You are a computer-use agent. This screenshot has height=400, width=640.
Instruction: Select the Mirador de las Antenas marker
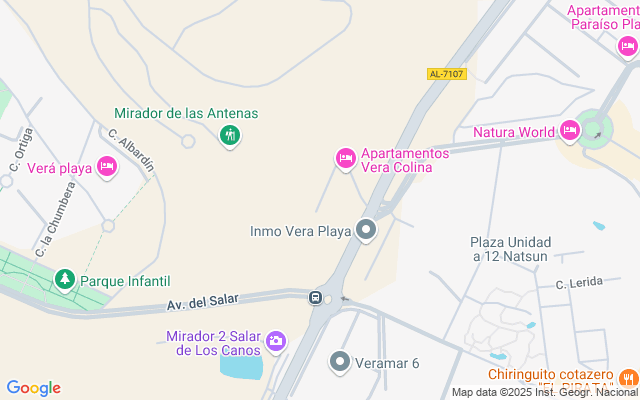230,134
